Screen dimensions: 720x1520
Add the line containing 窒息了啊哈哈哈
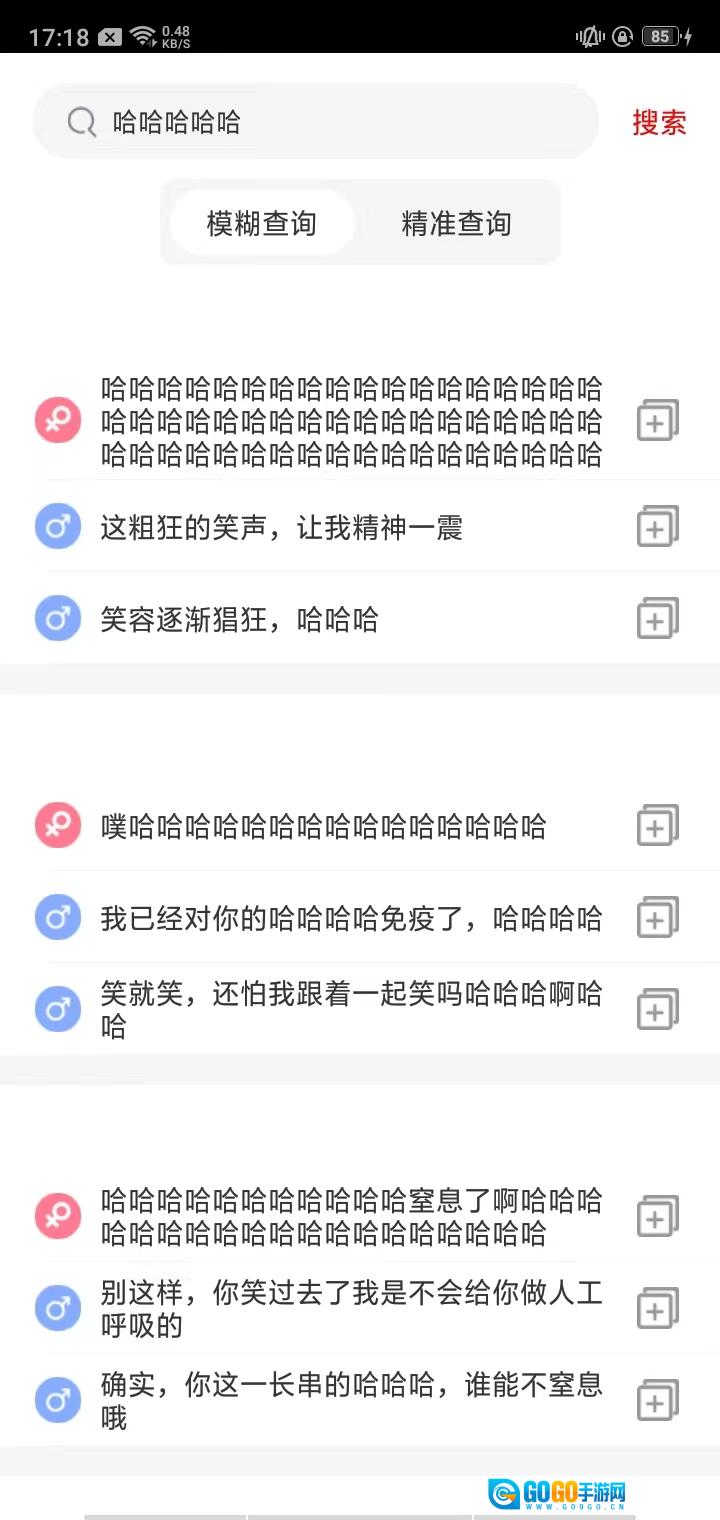point(657,1217)
